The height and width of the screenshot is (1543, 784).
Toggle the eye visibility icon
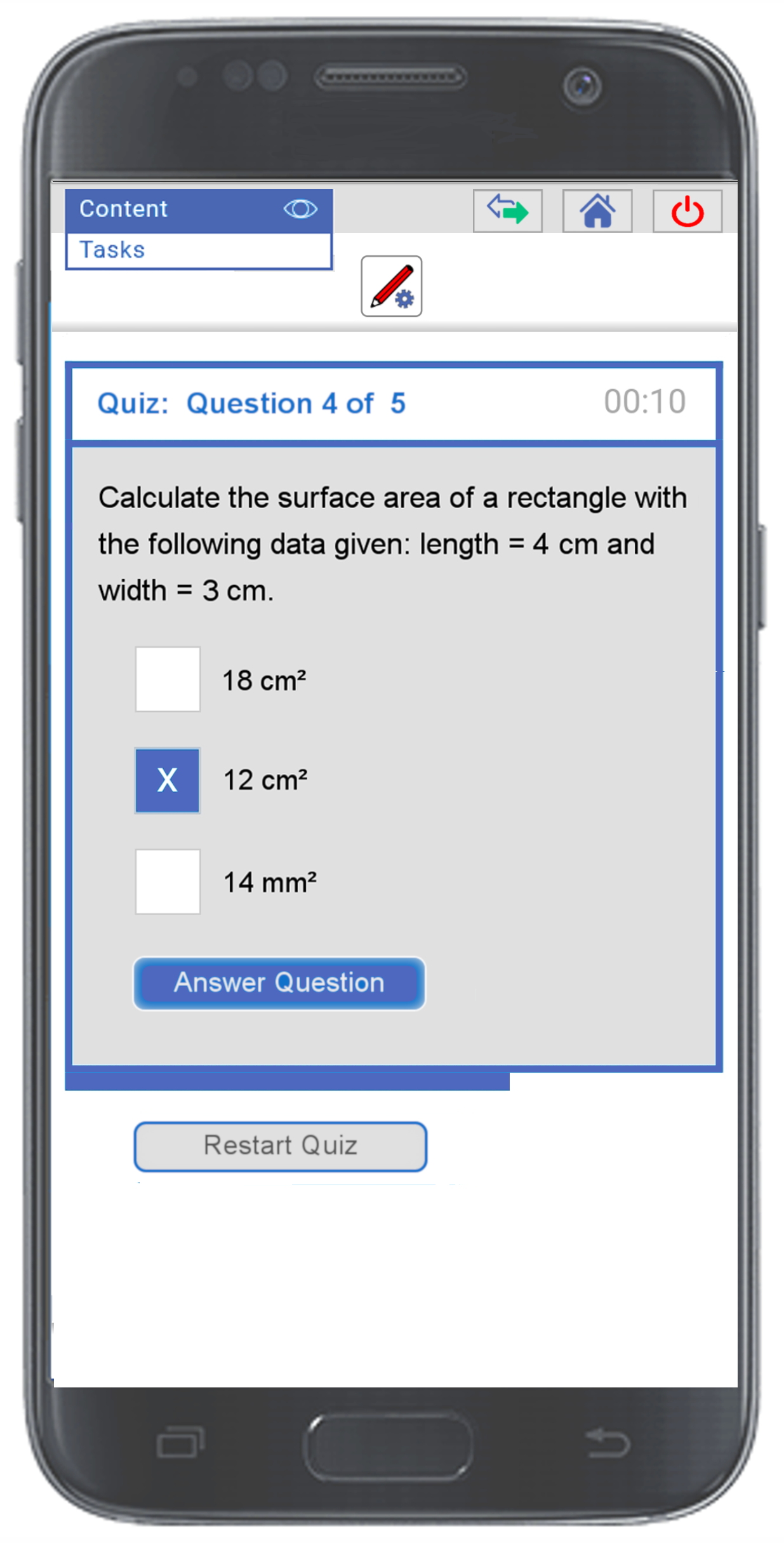[x=300, y=209]
